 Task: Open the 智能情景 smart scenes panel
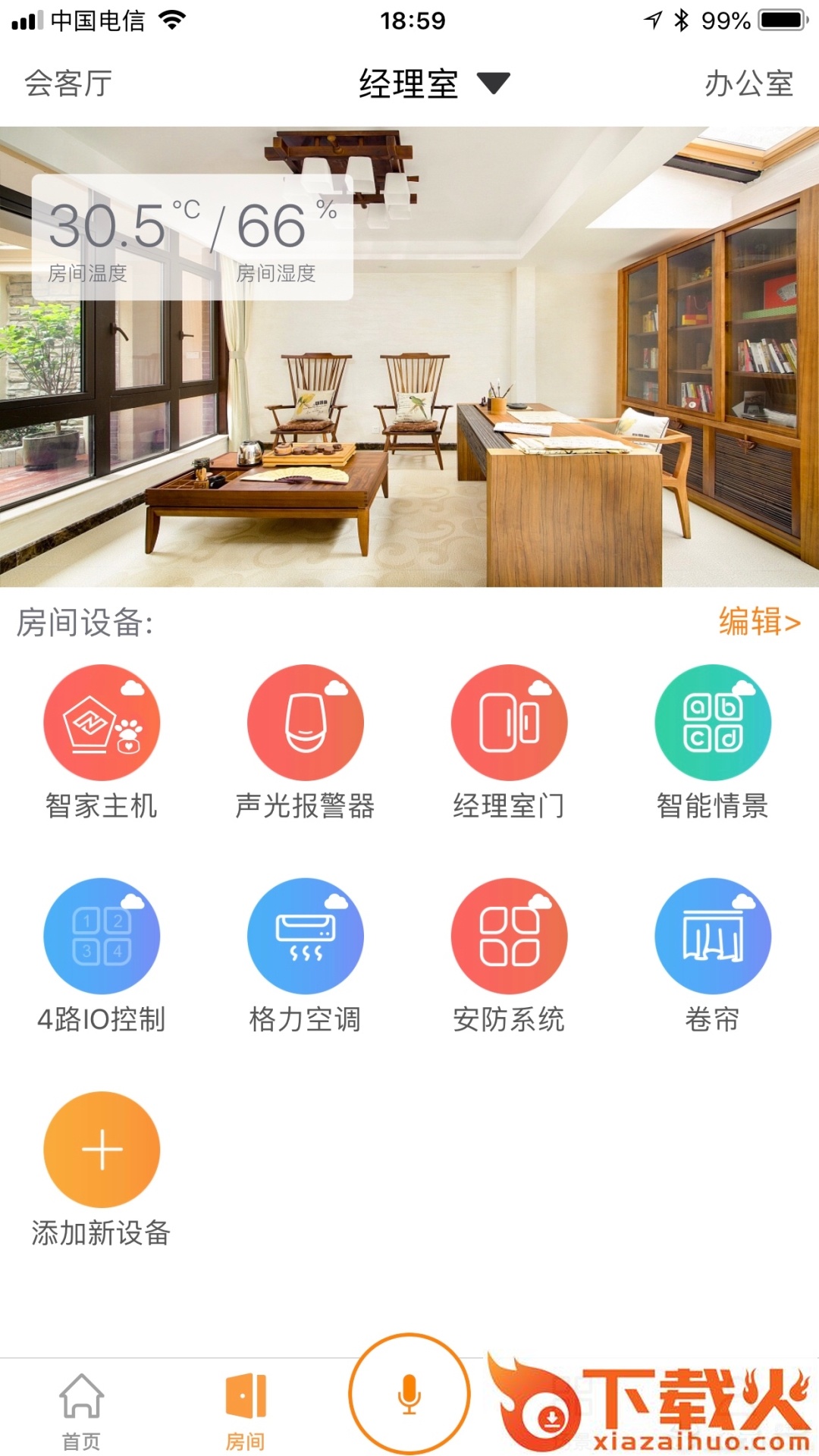[x=714, y=722]
